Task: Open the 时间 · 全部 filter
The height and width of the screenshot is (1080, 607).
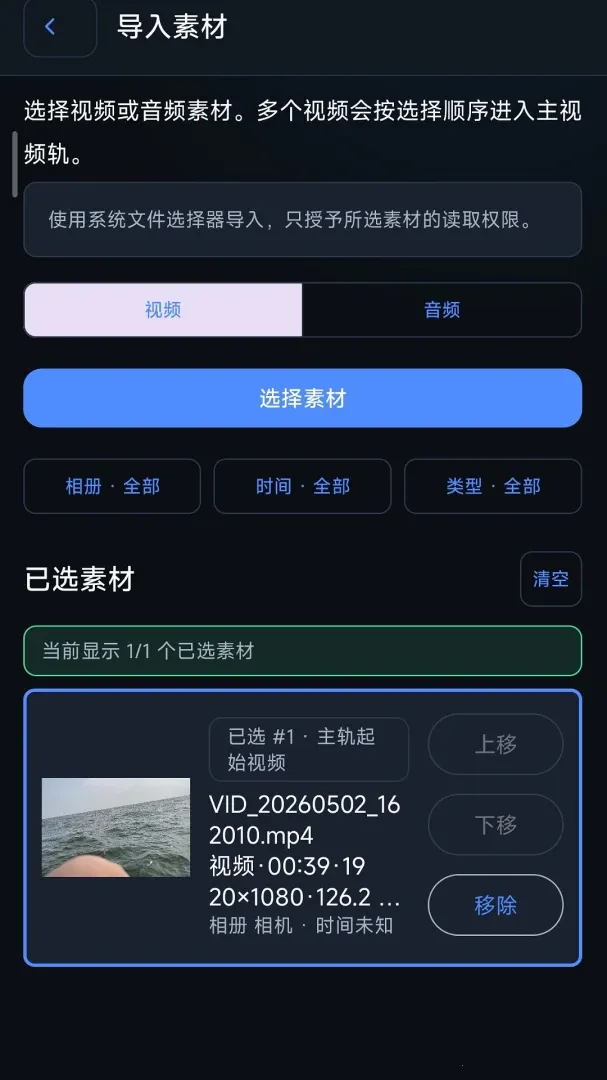Action: 302,486
